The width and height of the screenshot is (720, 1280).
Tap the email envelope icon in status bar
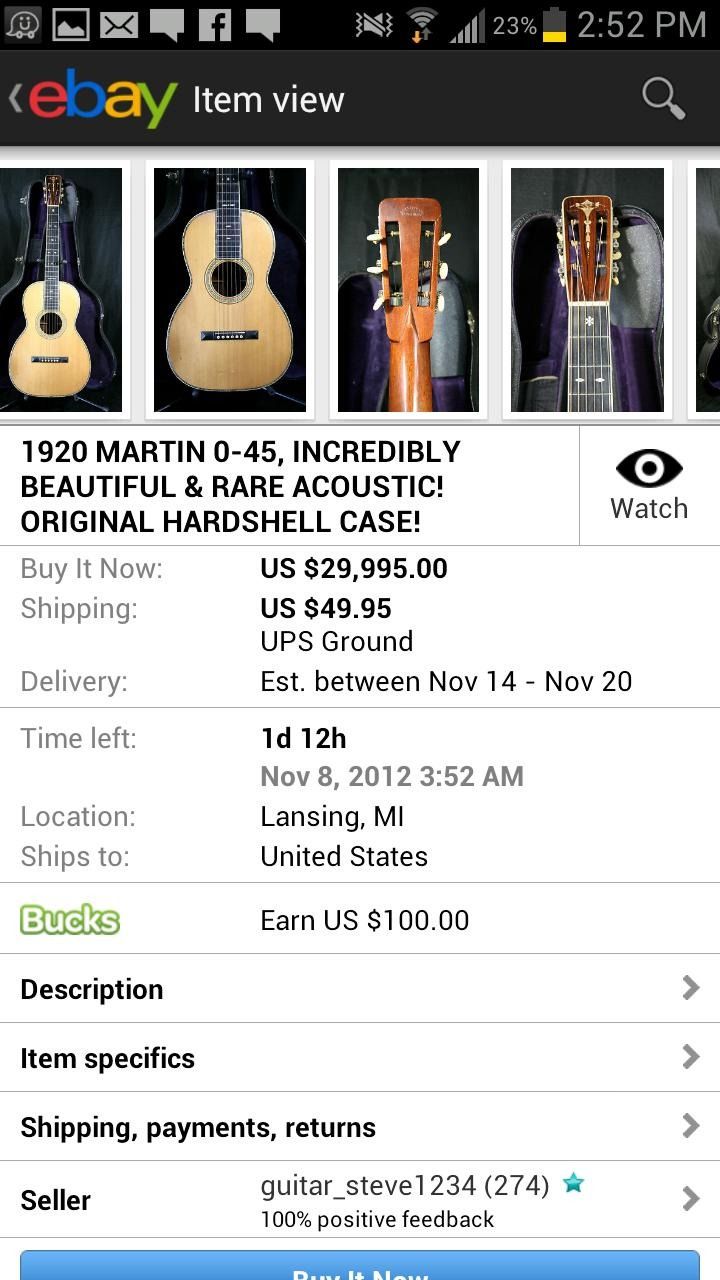pos(117,22)
